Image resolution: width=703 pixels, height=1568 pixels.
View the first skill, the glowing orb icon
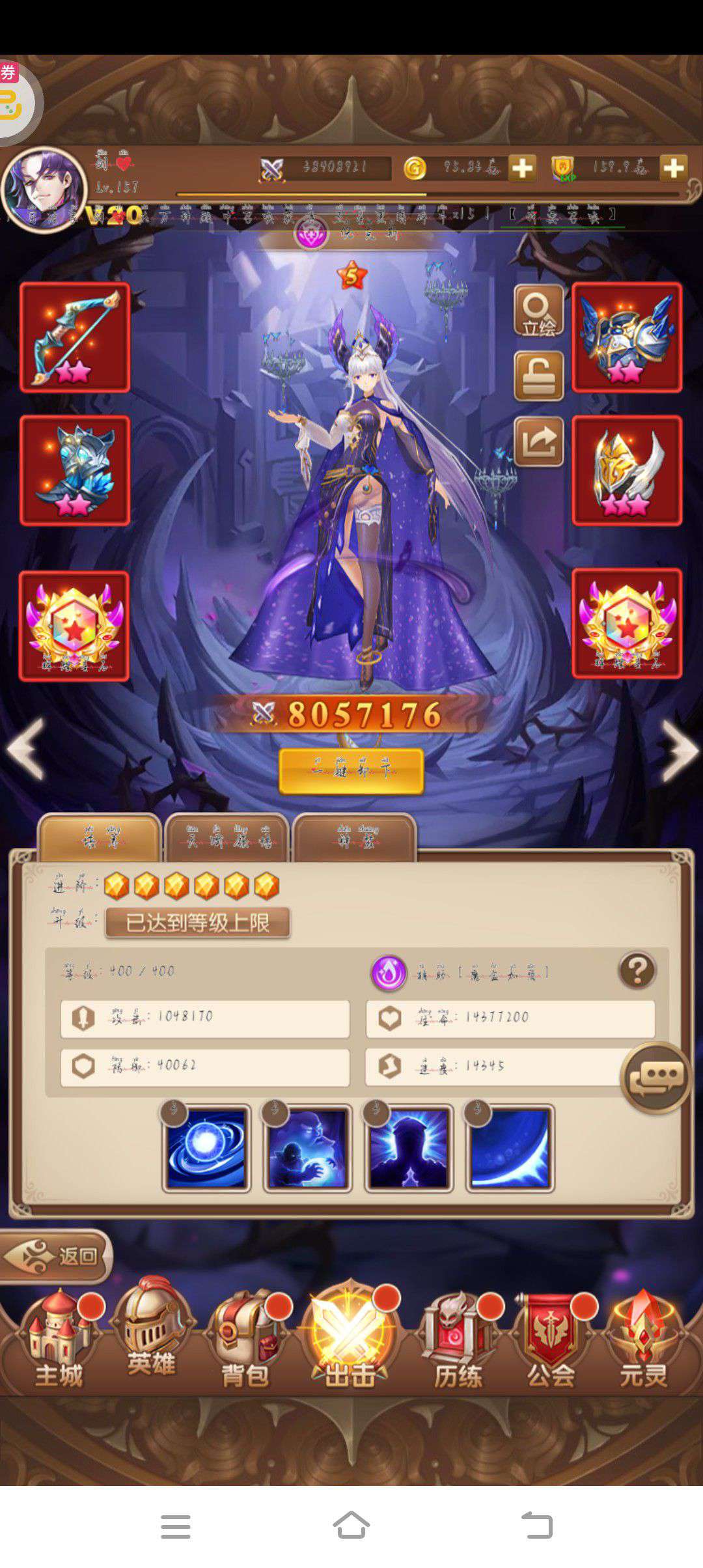(x=206, y=1149)
